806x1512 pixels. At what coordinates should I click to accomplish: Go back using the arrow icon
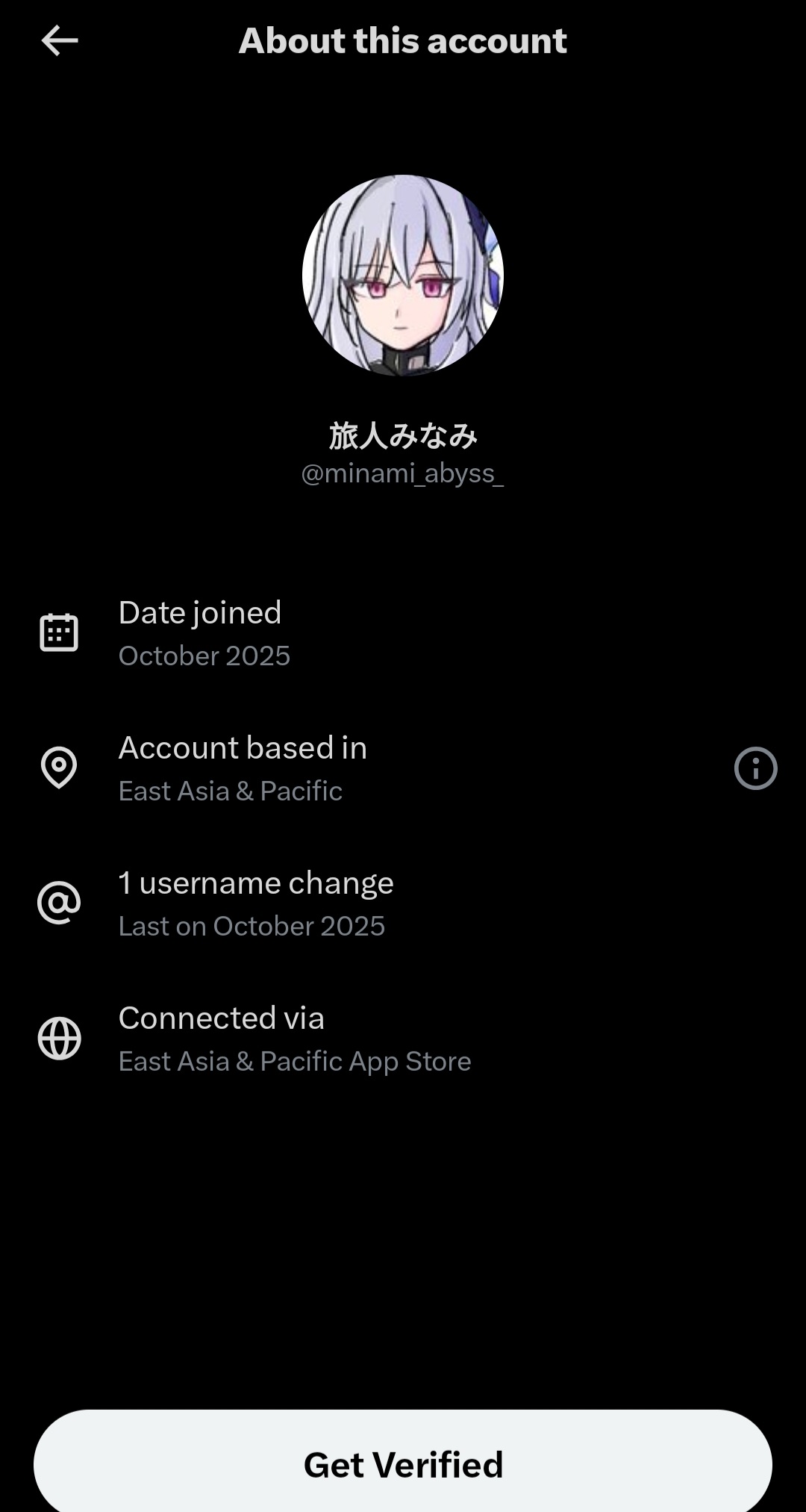point(60,40)
